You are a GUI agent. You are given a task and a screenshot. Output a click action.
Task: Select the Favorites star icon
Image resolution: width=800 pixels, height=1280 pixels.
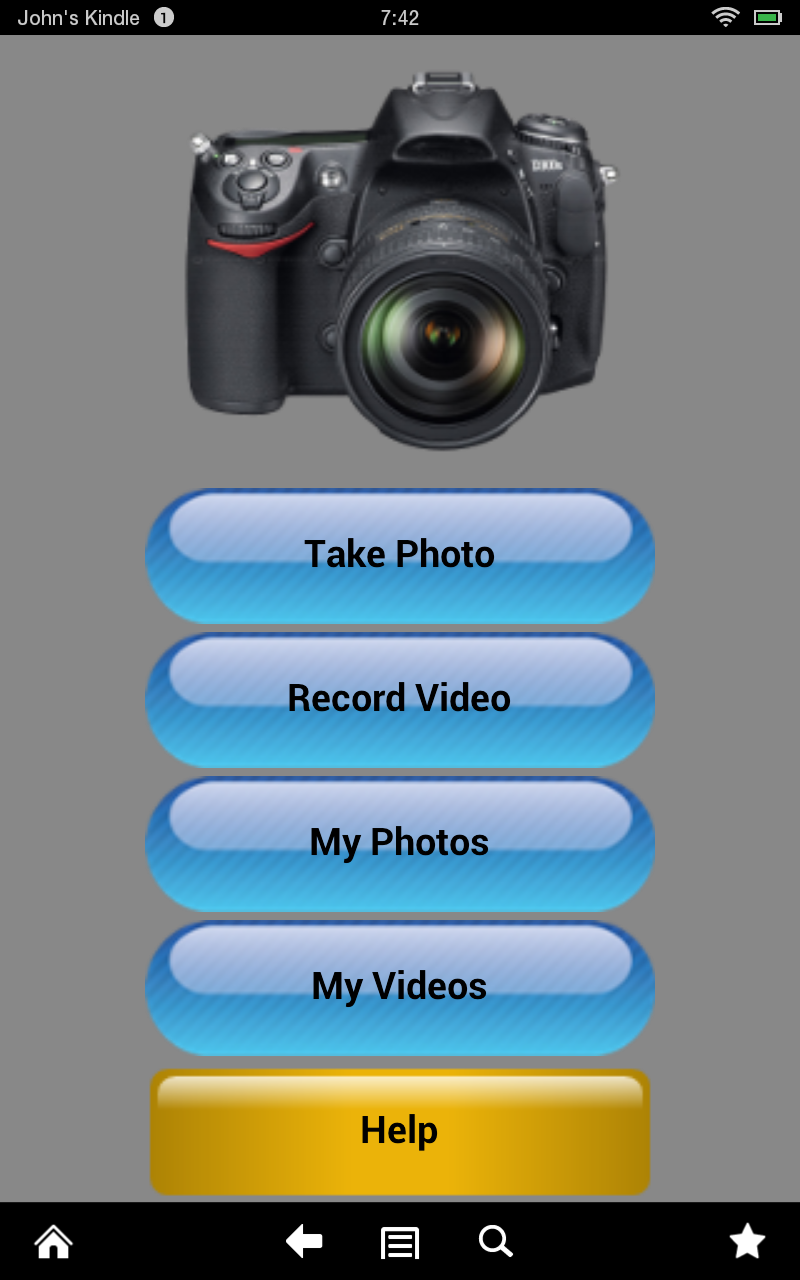747,1241
